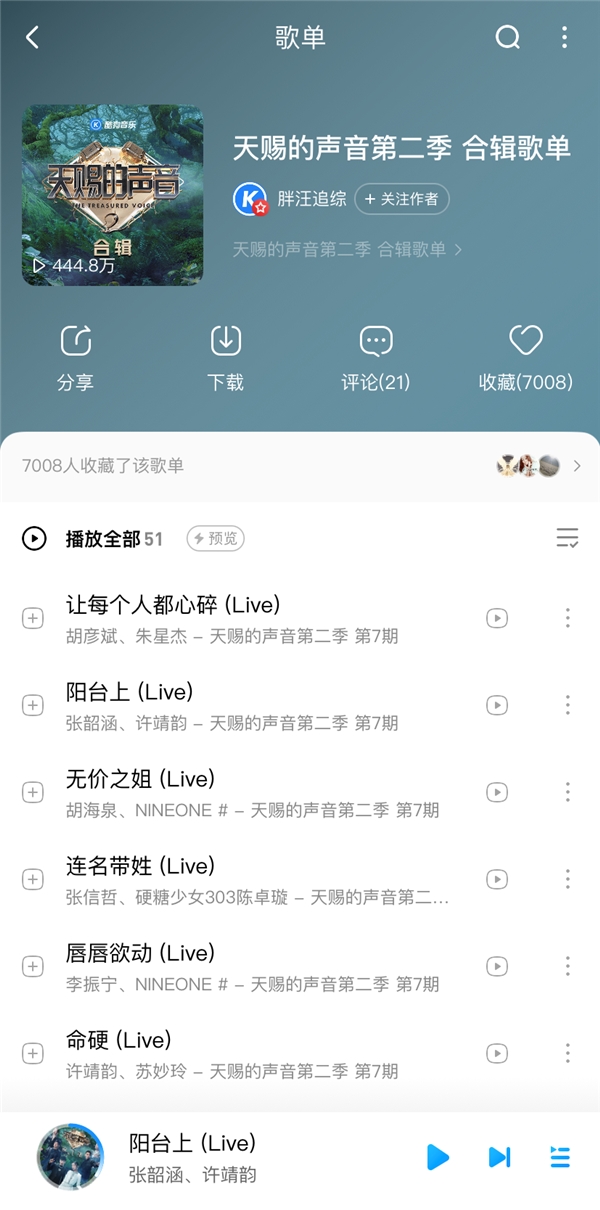The height and width of the screenshot is (1210, 600).
Task: Resume playback in the mini player
Action: pos(437,1157)
